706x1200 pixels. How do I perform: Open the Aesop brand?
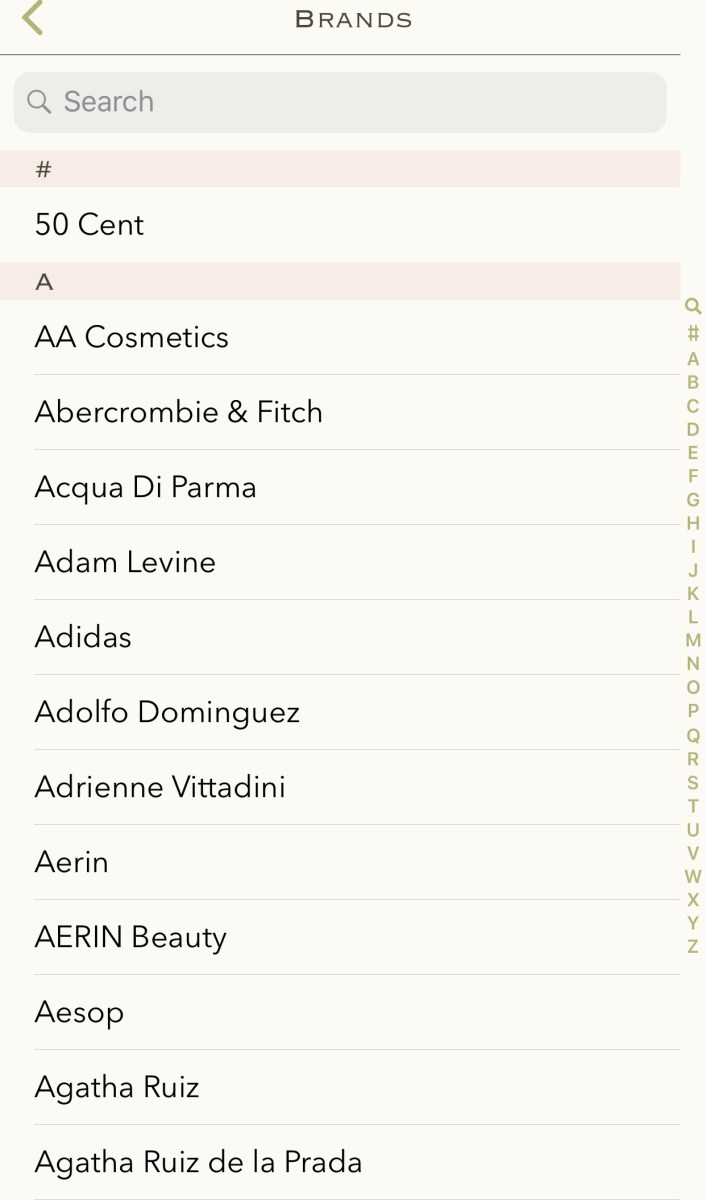[x=80, y=1012]
